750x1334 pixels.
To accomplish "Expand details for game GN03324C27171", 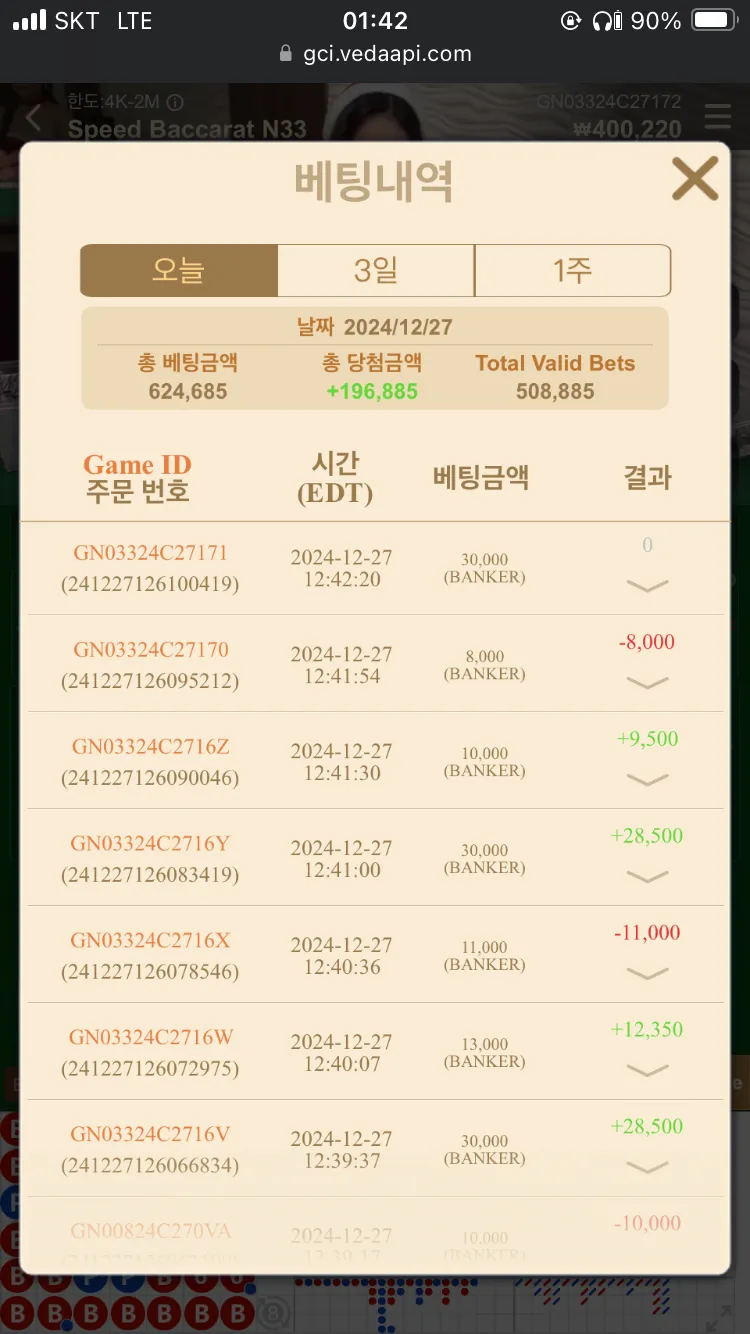I will pos(647,586).
